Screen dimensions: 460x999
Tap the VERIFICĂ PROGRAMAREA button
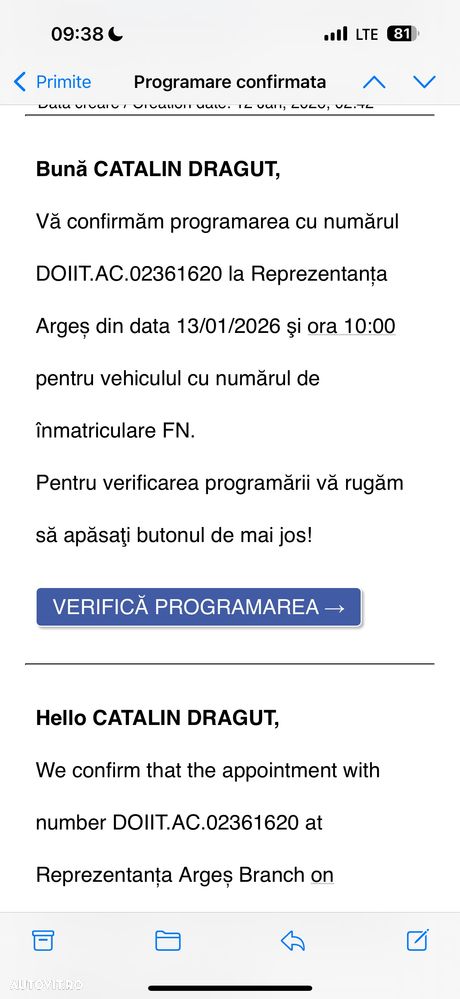click(x=199, y=607)
